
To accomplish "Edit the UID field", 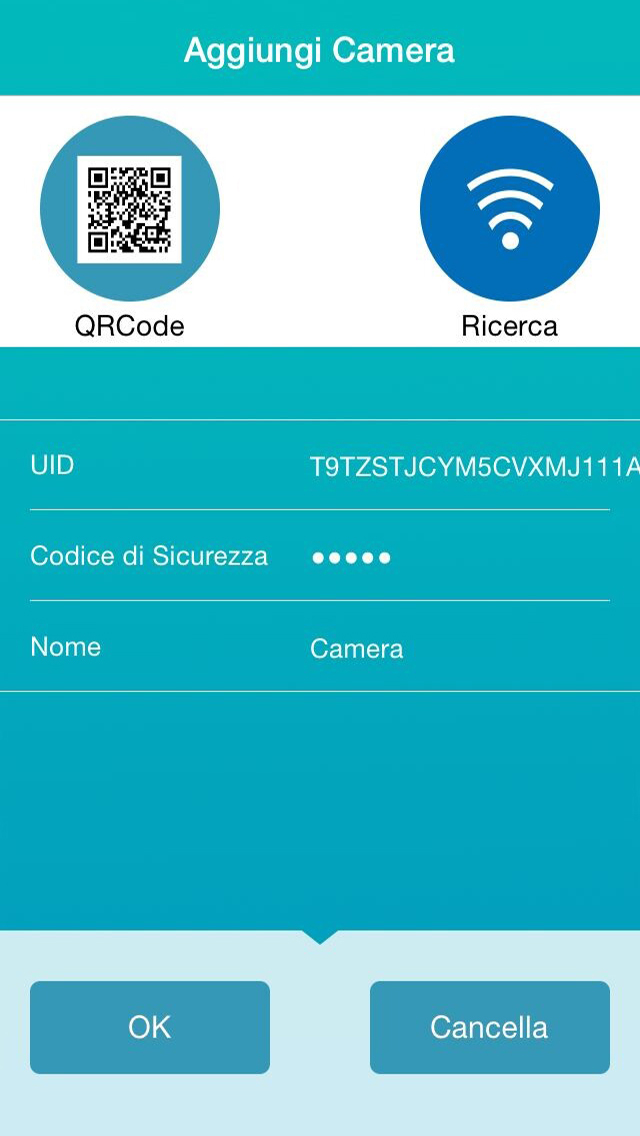I will point(470,467).
